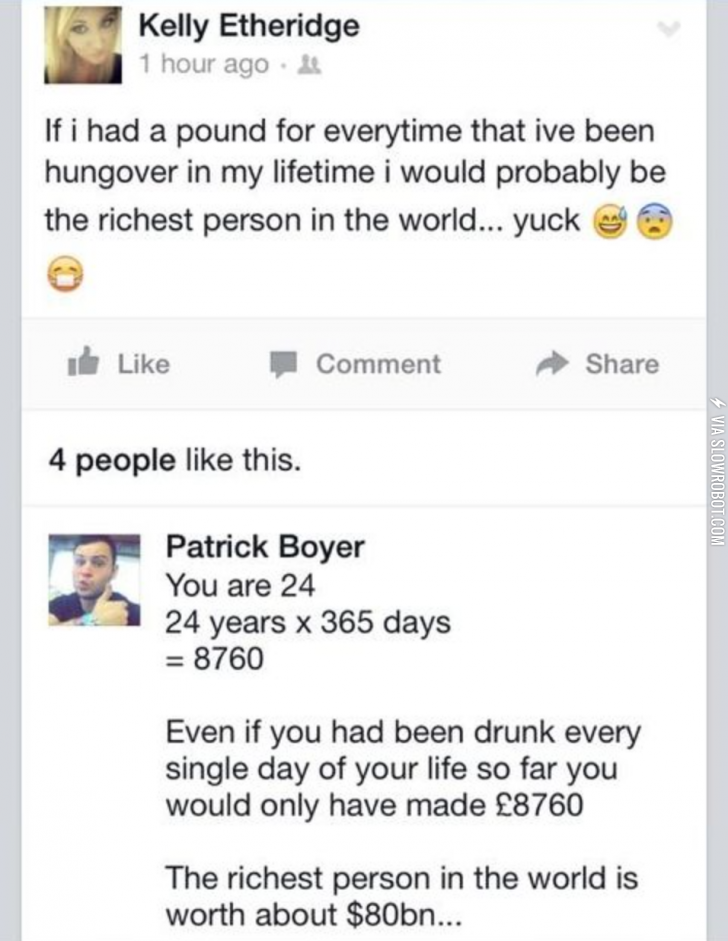The image size is (728, 941).
Task: Comment on Kelly Etheridge's post
Action: point(356,364)
